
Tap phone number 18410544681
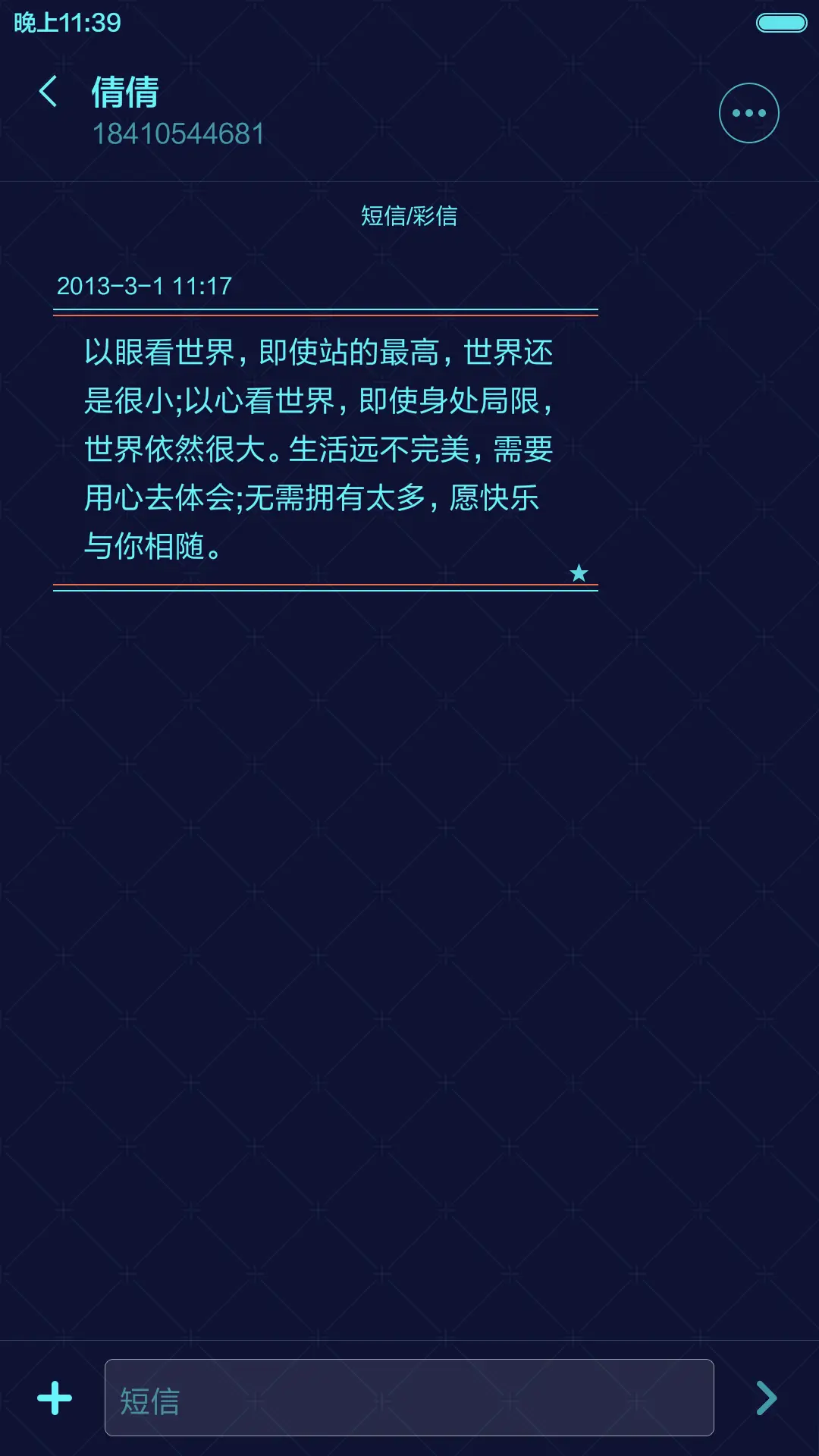tap(179, 133)
